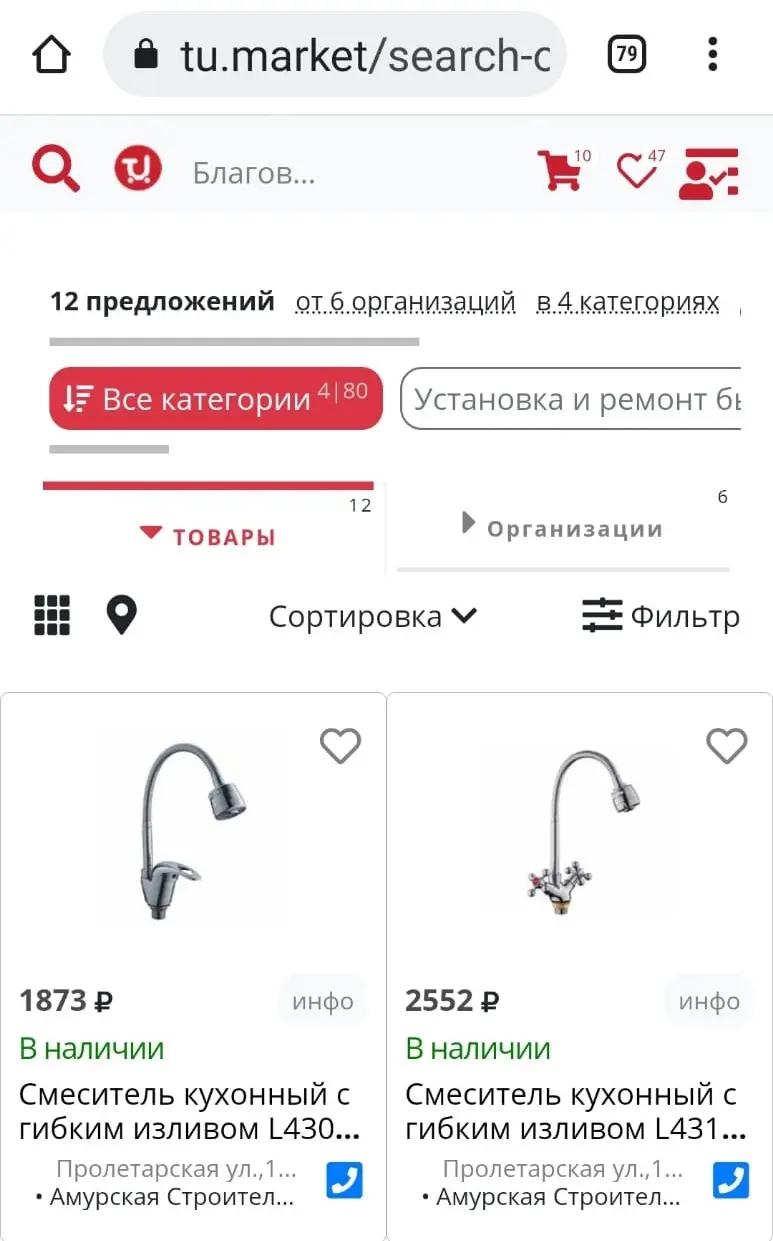Add the L430 kitchen faucet to favorites
Image resolution: width=773 pixels, height=1241 pixels.
click(x=340, y=745)
